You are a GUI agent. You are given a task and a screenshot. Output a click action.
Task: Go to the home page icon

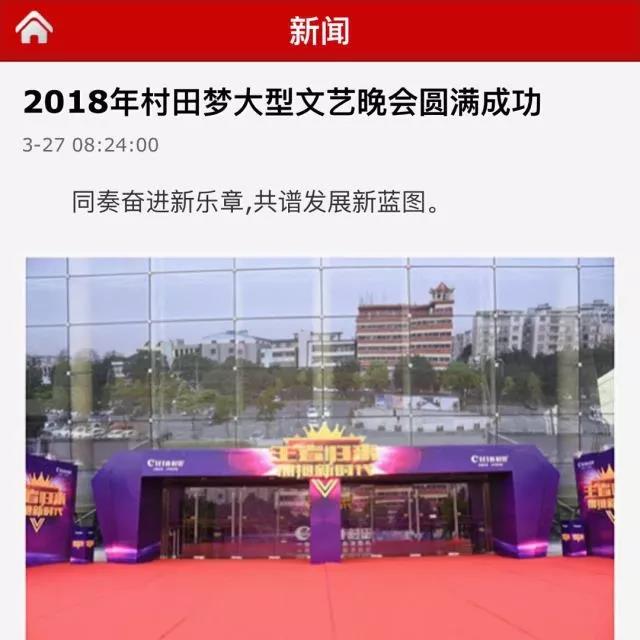click(x=35, y=29)
